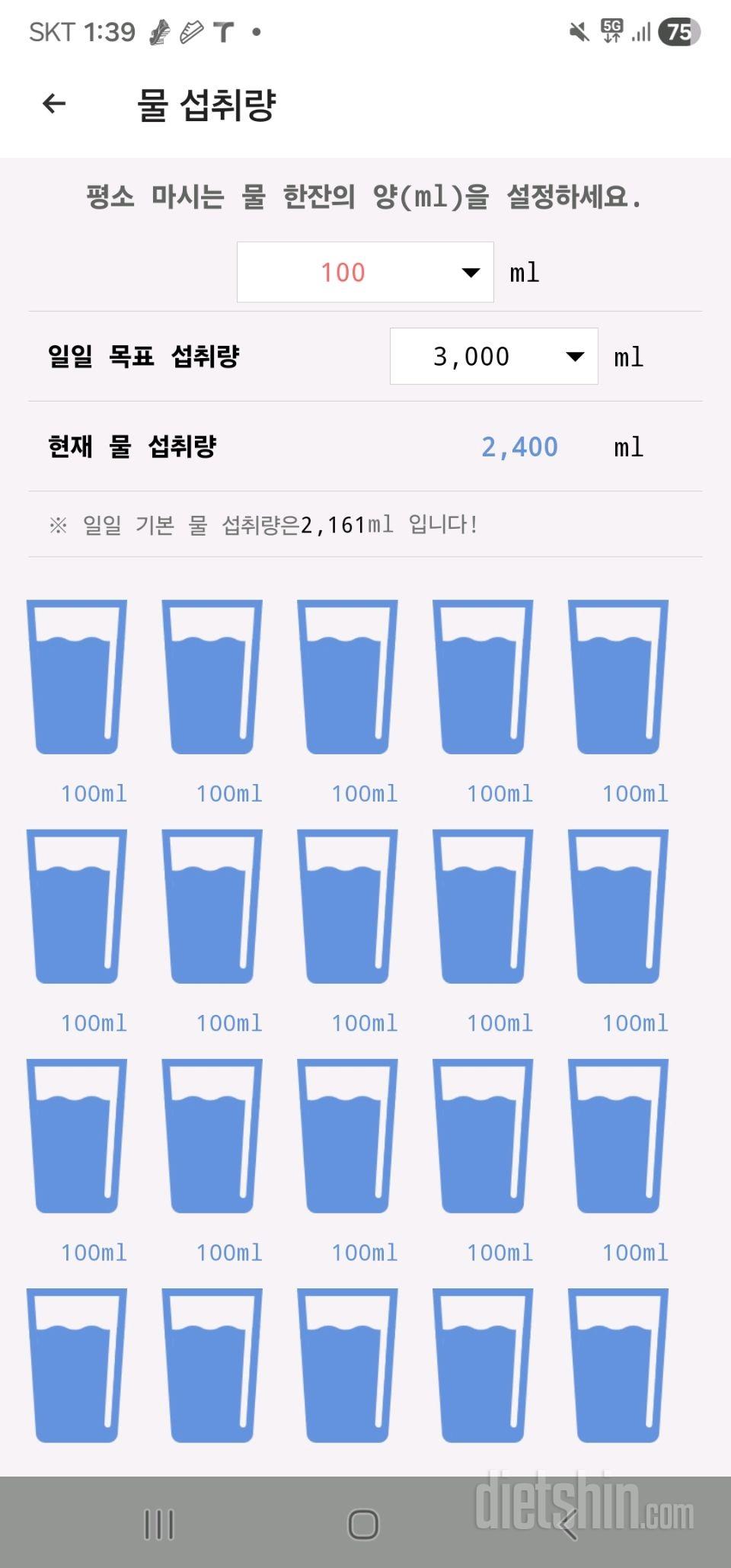The image size is (731, 1568).
Task: Tap the back arrow to leave 물 섭취량
Action: pos(55,104)
